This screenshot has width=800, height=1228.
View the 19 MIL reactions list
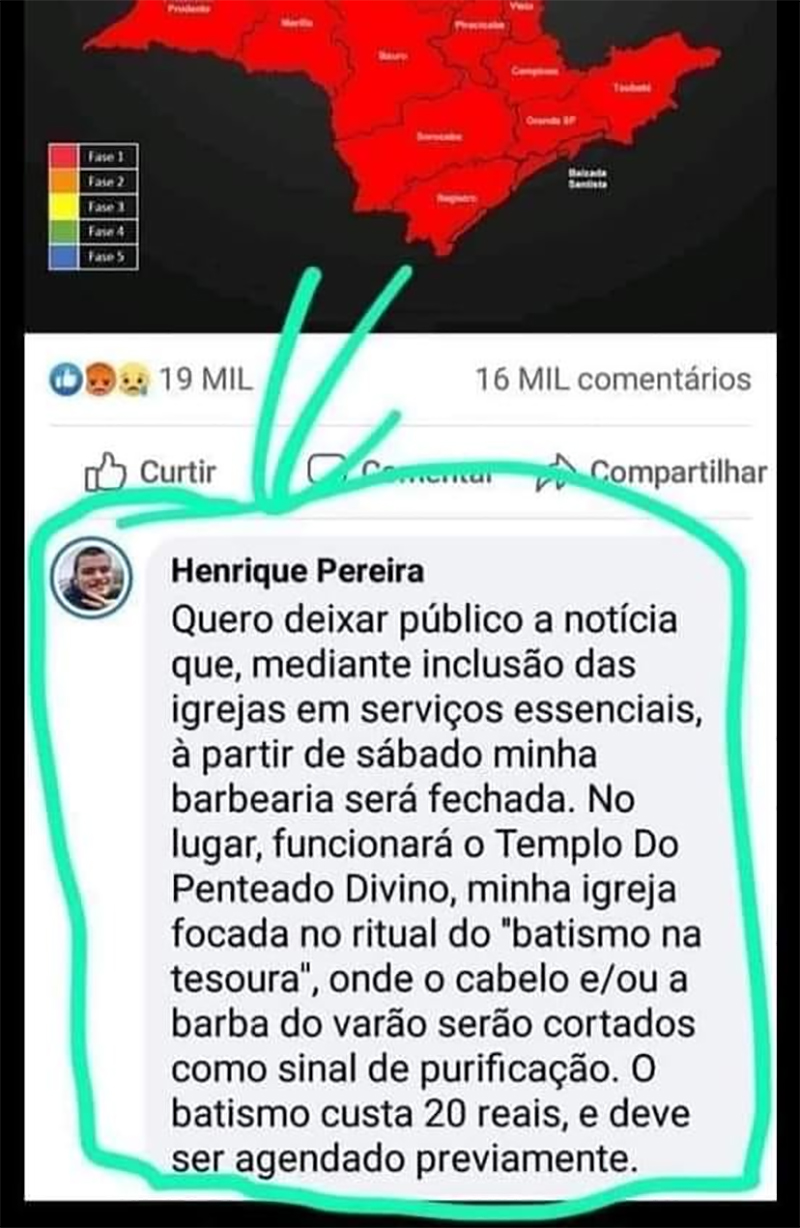(x=150, y=380)
